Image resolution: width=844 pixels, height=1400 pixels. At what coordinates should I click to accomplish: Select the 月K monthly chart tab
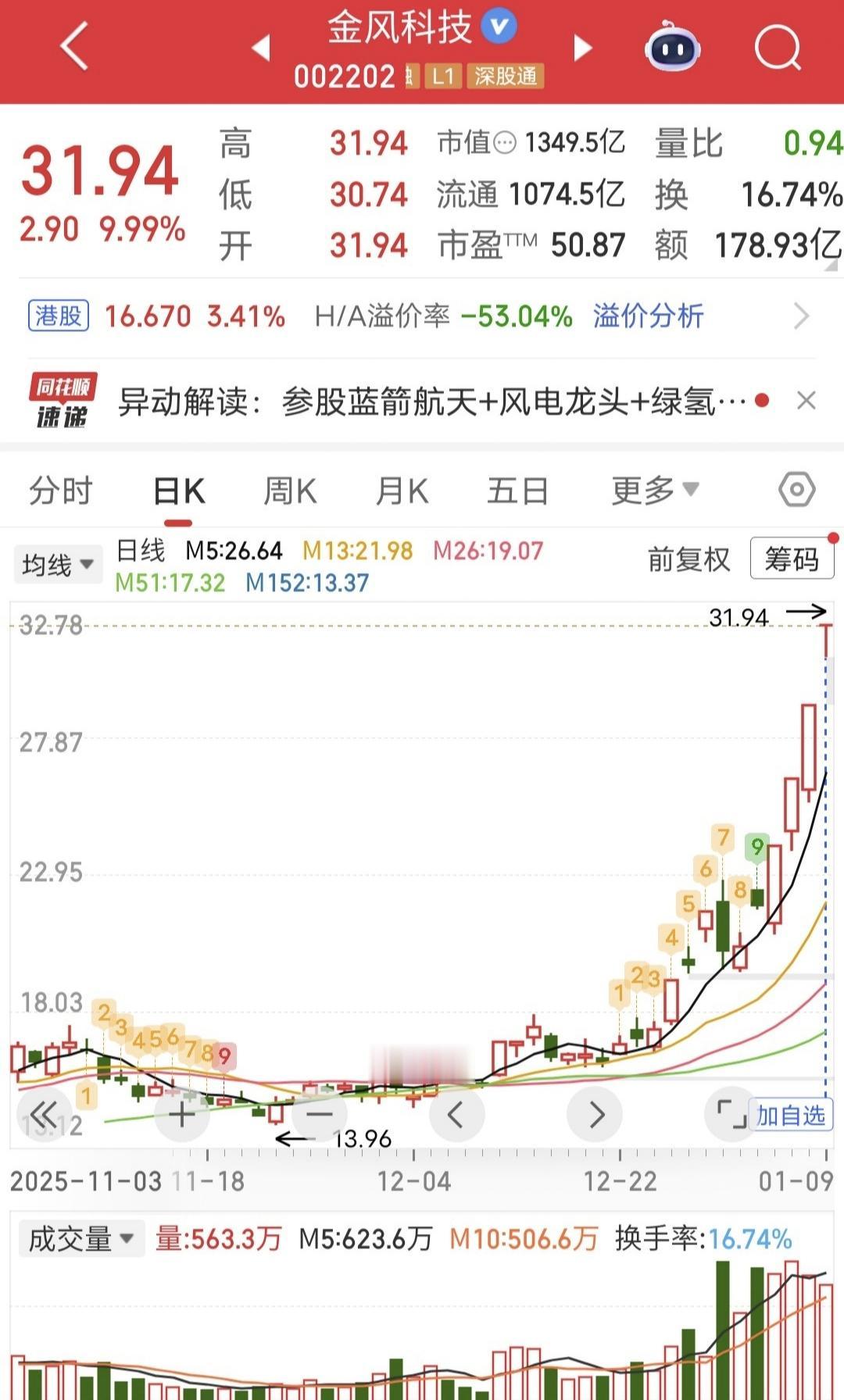click(x=402, y=491)
